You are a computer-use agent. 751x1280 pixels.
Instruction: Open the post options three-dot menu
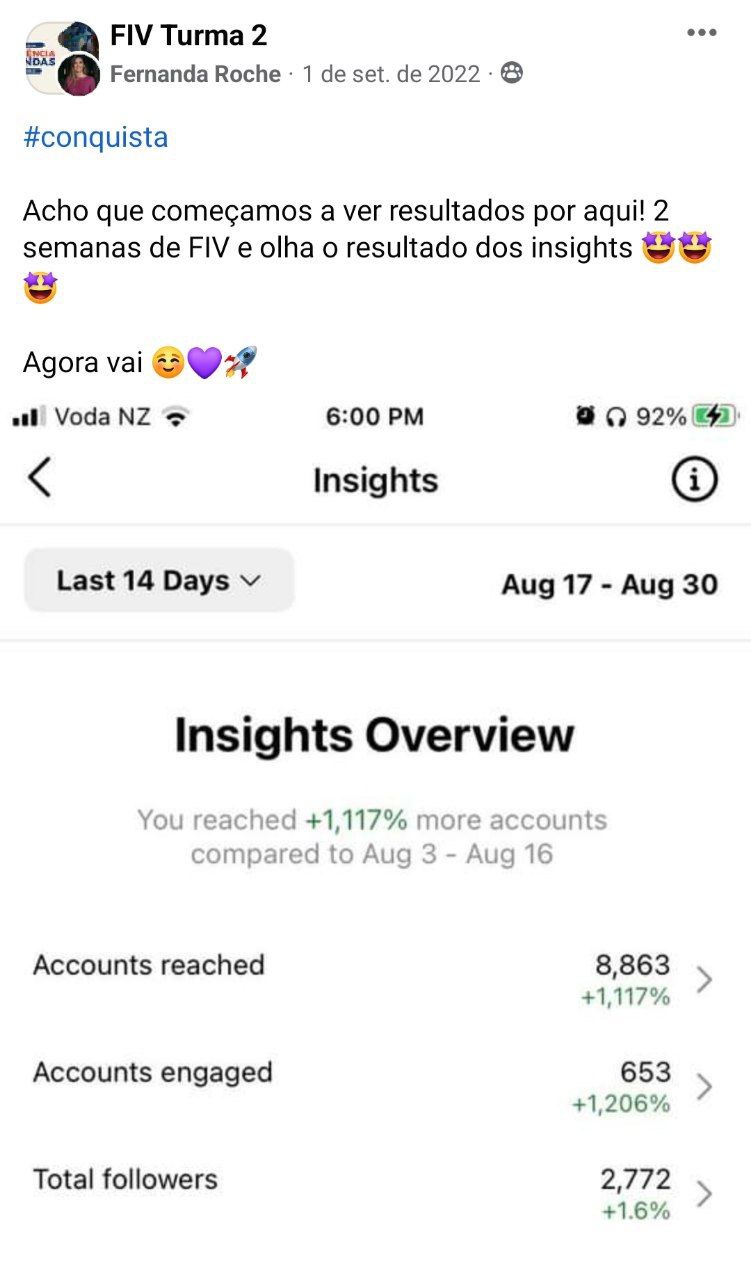(701, 33)
